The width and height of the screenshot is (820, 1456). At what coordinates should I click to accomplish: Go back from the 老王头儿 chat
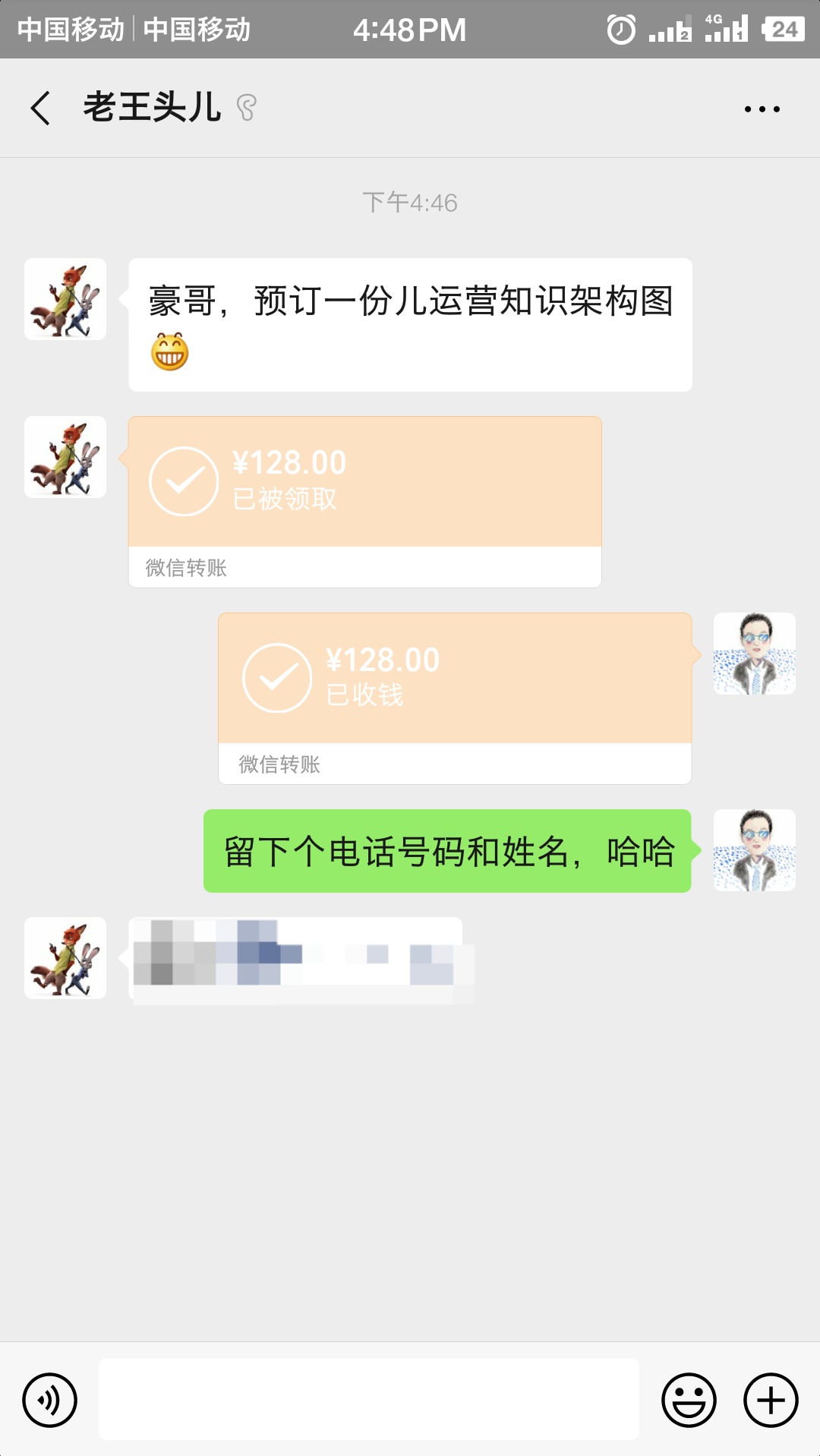(x=41, y=108)
